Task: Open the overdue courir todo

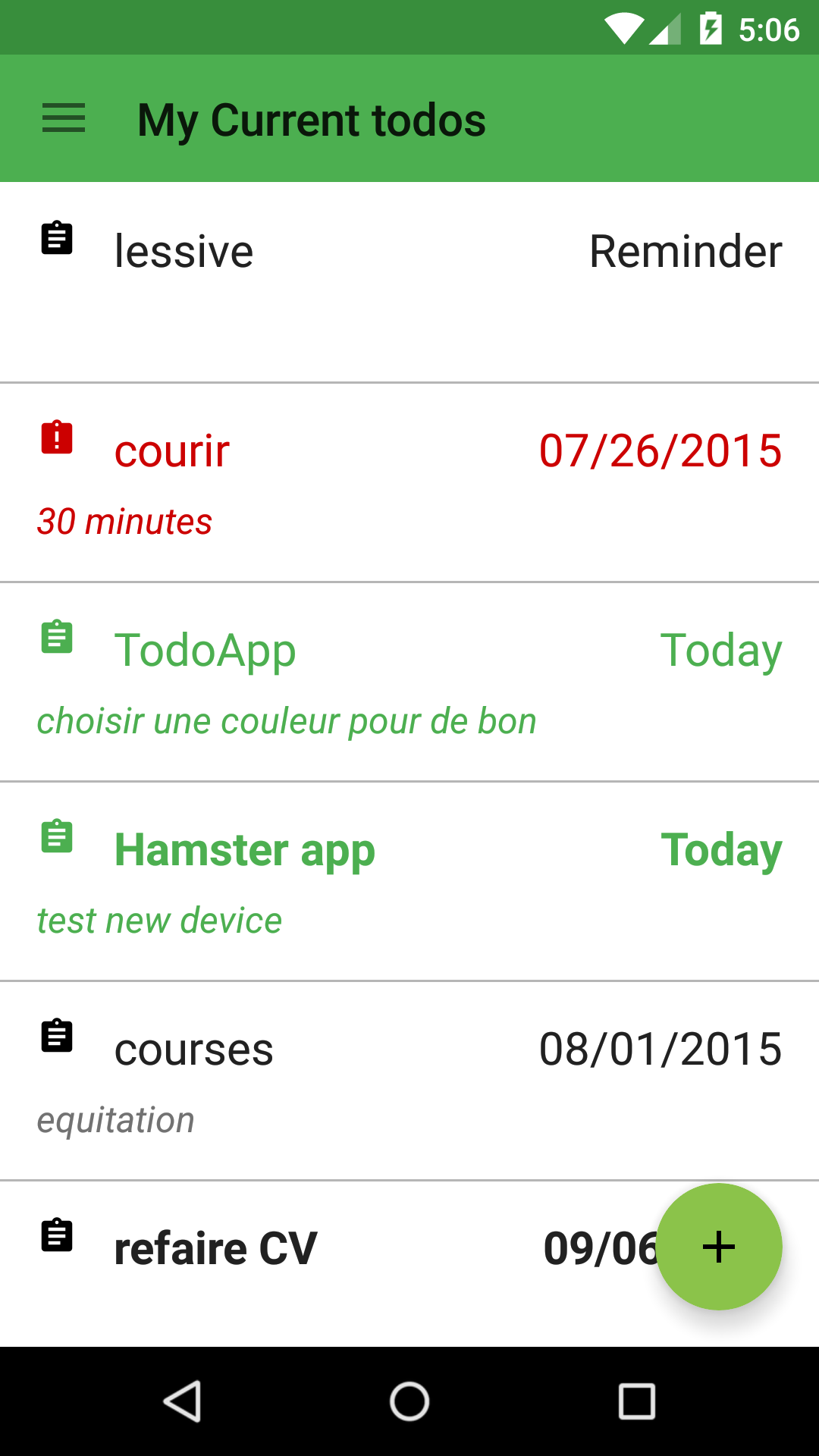Action: click(409, 482)
